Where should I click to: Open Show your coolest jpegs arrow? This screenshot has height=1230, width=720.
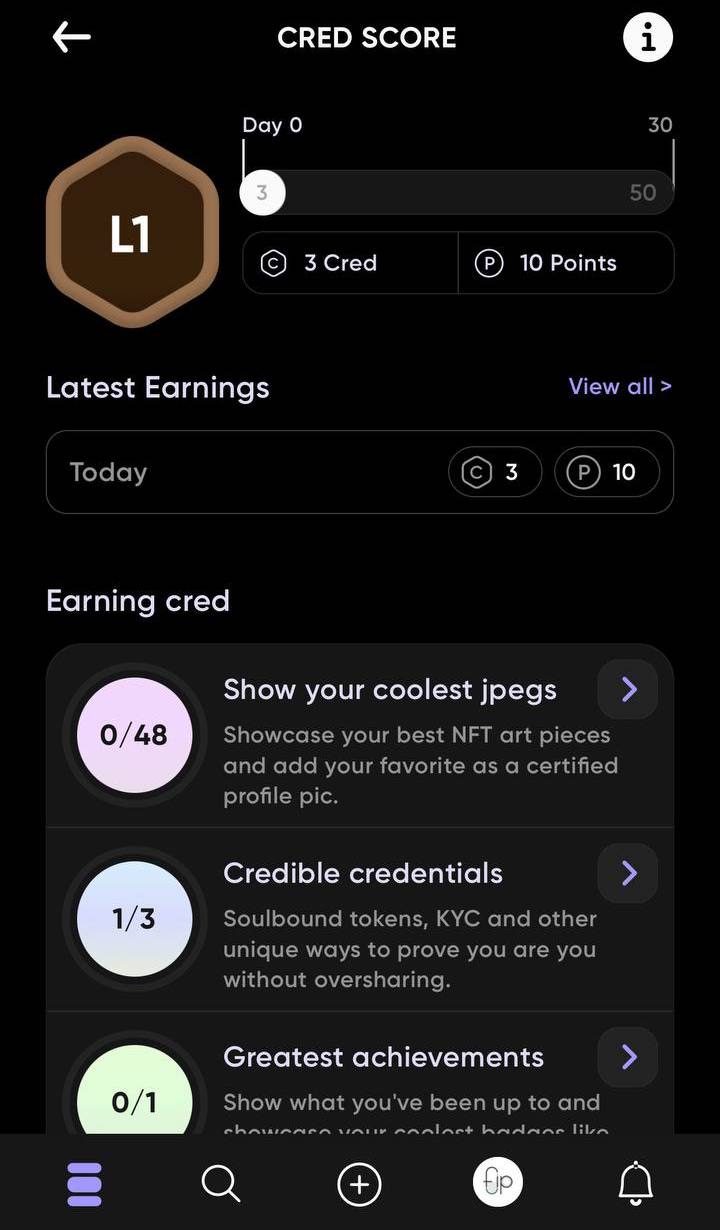coord(628,689)
